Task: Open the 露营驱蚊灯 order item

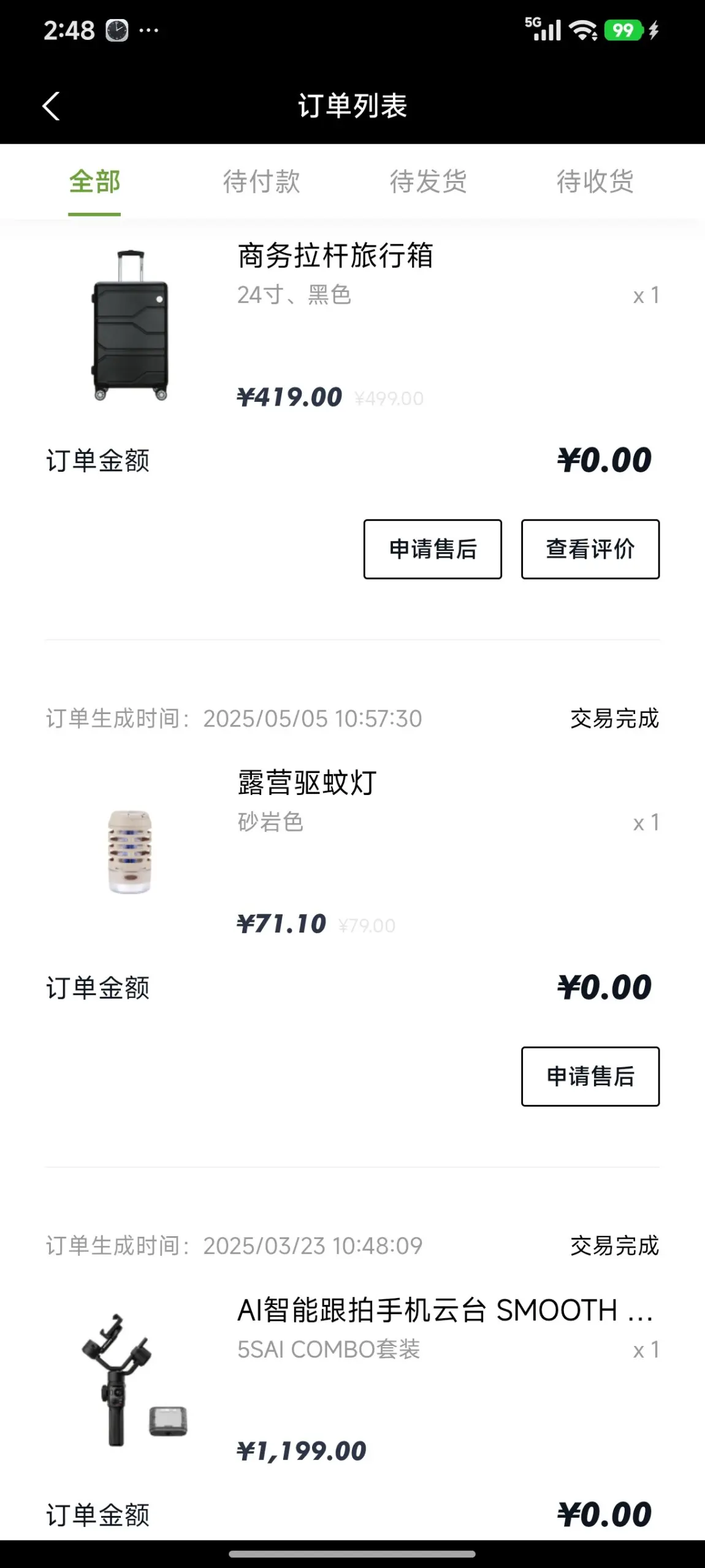Action: pyautogui.click(x=307, y=783)
